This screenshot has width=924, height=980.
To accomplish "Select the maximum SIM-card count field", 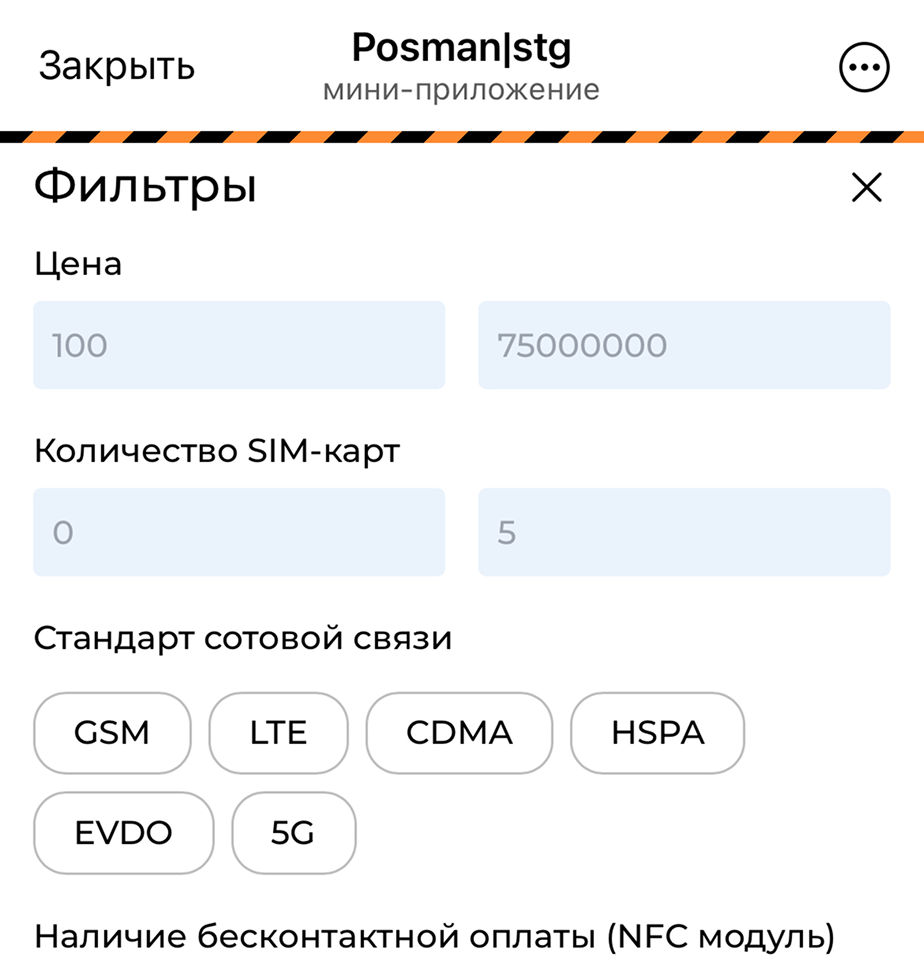I will coord(684,532).
